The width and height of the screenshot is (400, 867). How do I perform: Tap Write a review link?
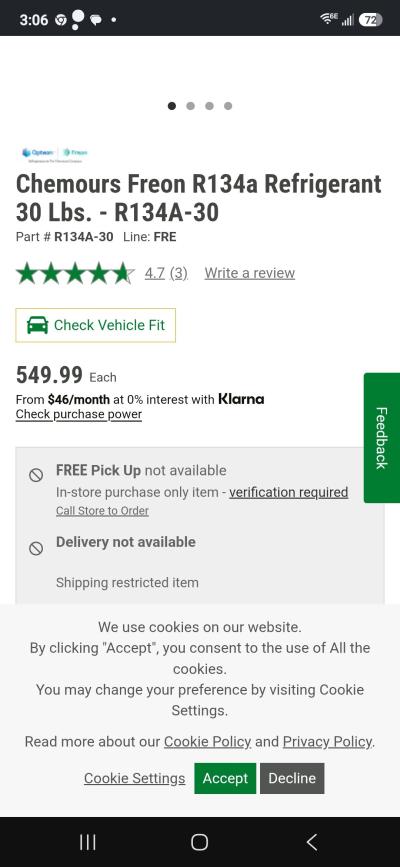click(250, 273)
